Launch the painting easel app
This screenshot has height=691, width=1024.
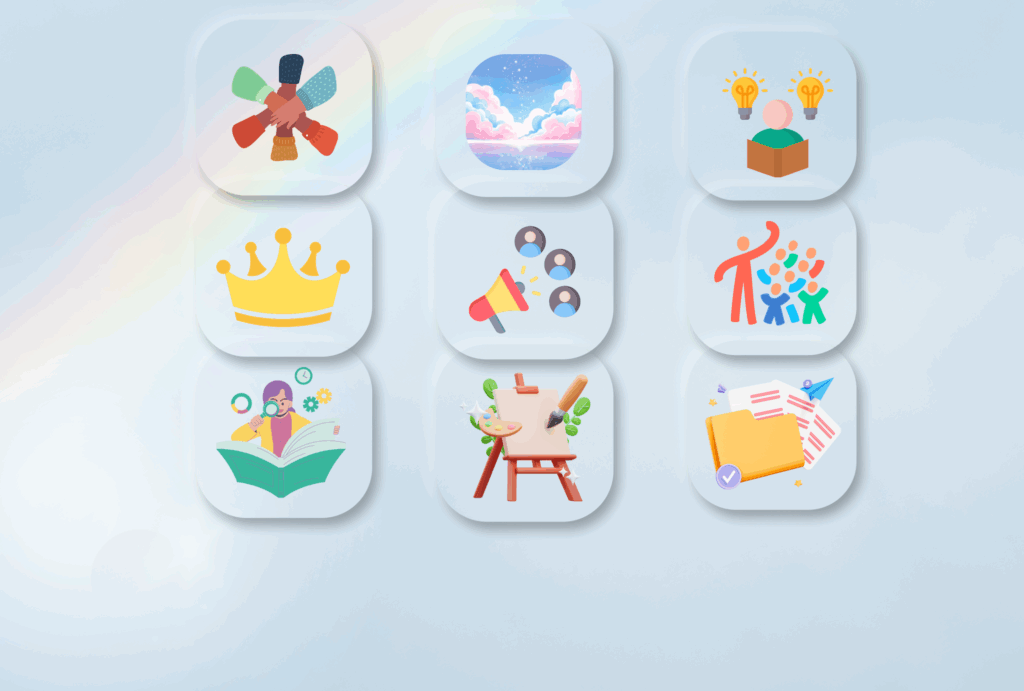tap(524, 437)
